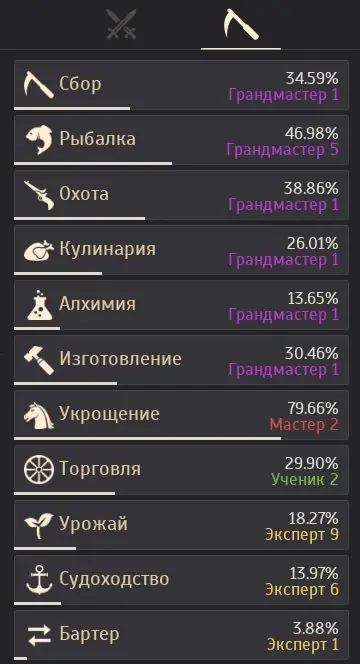Tap the Бартер skill row
The width and height of the screenshot is (360, 664).
181,636
